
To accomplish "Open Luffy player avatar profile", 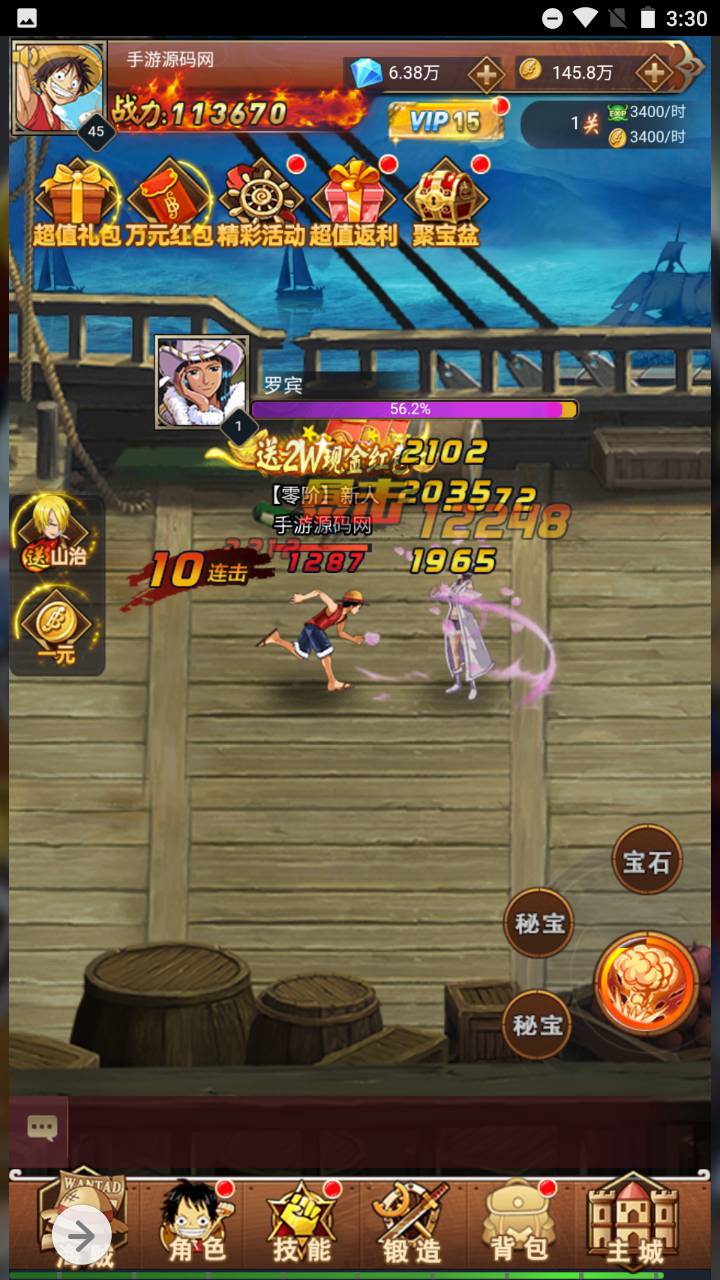I will pos(58,88).
